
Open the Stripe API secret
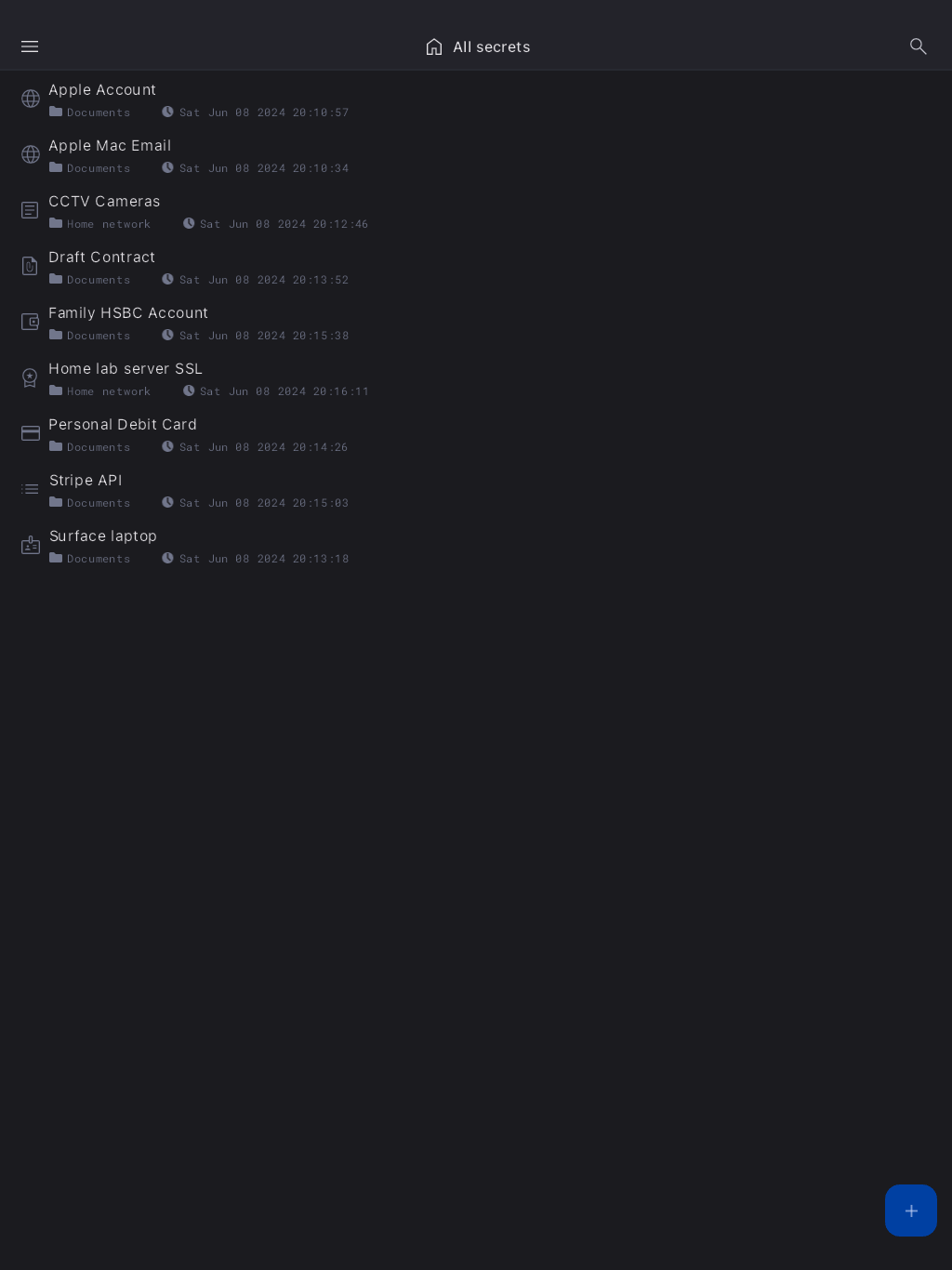point(86,481)
